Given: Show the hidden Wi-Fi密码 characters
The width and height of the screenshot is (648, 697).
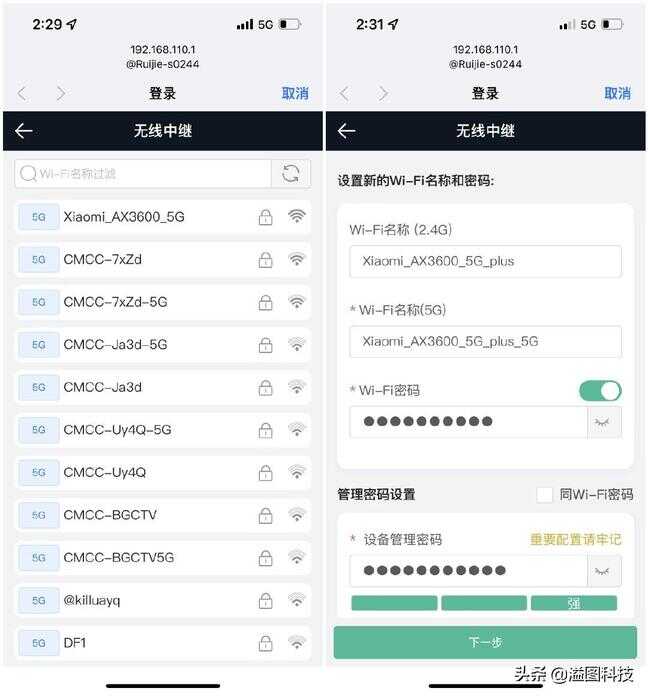Looking at the screenshot, I should tap(603, 422).
